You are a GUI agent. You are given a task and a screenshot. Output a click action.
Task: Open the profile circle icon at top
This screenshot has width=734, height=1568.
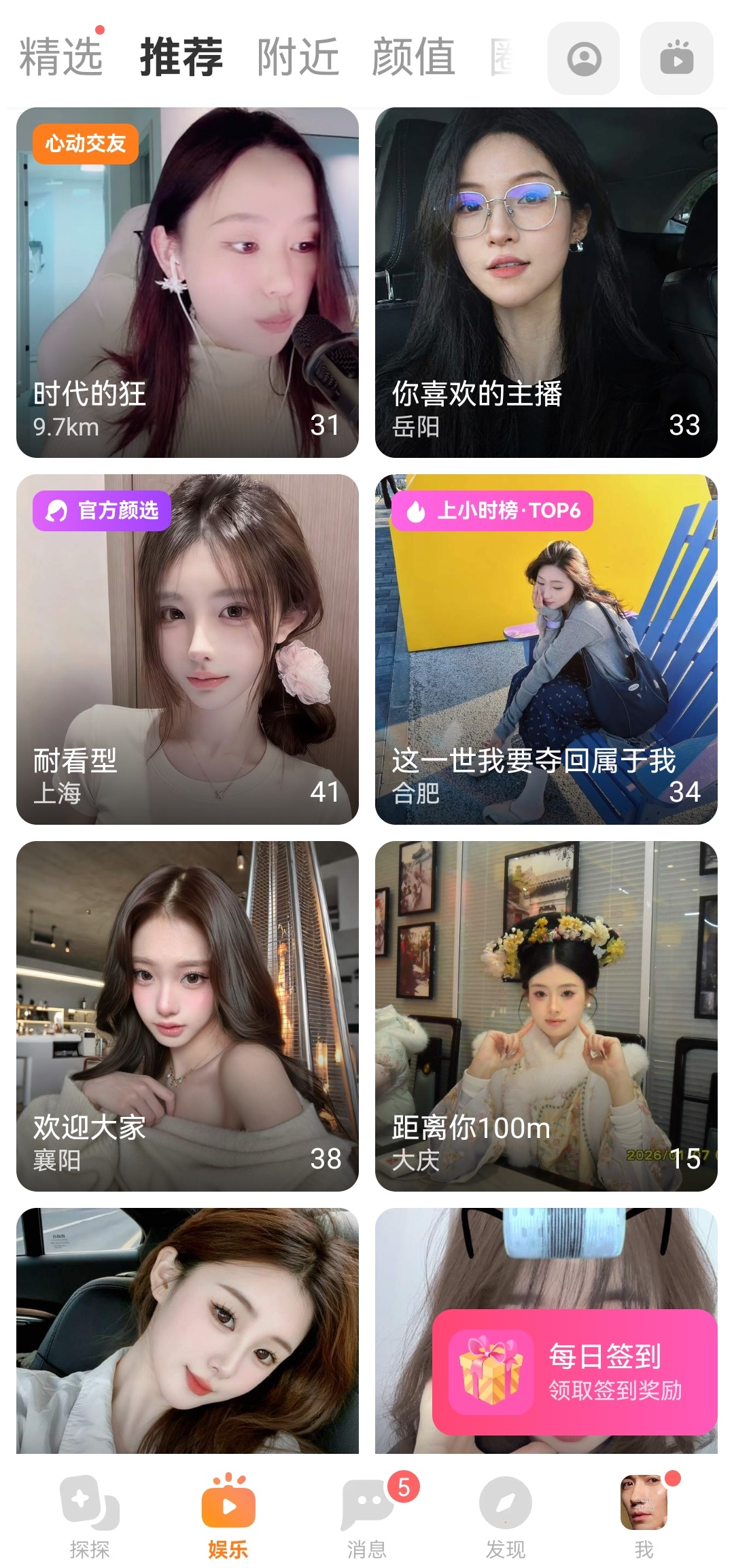[584, 59]
